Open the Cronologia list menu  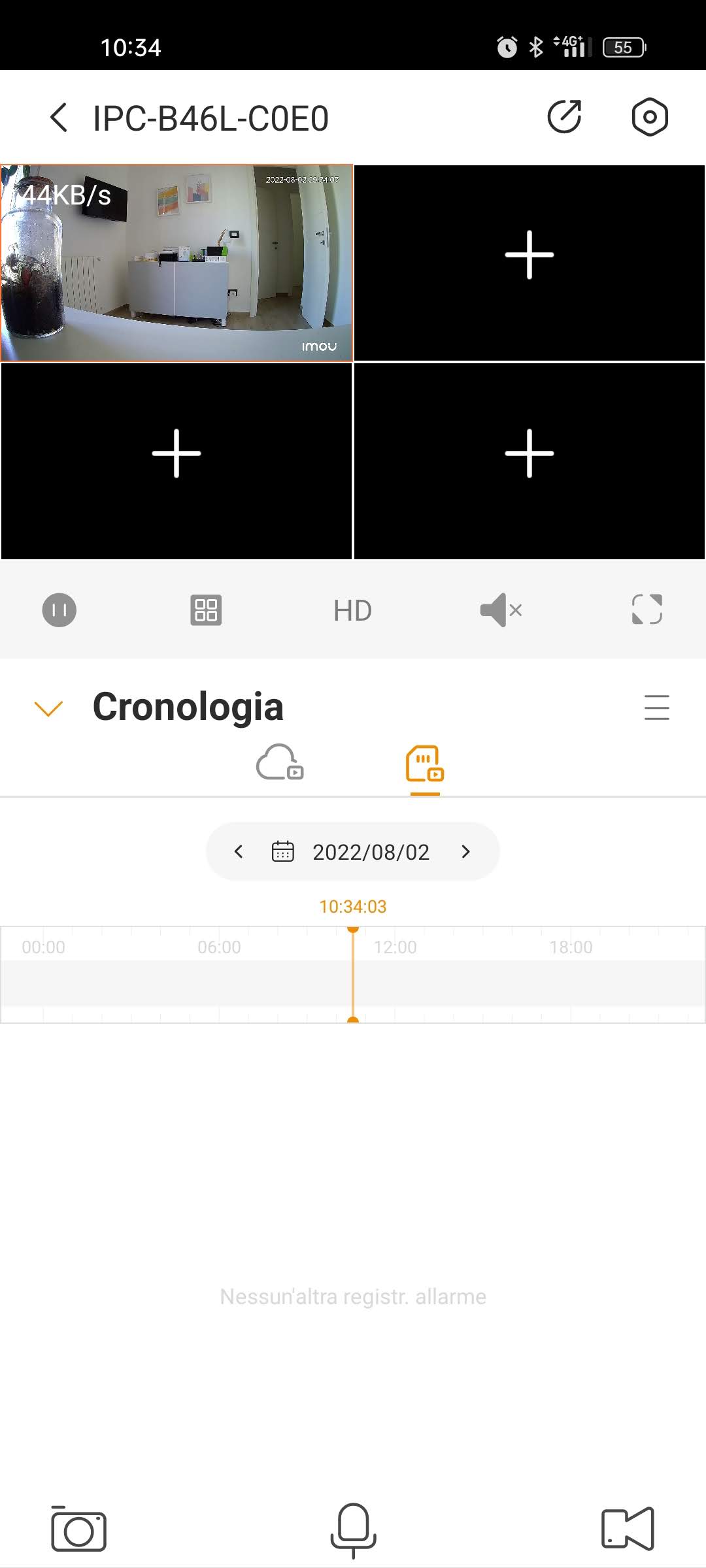pyautogui.click(x=656, y=708)
